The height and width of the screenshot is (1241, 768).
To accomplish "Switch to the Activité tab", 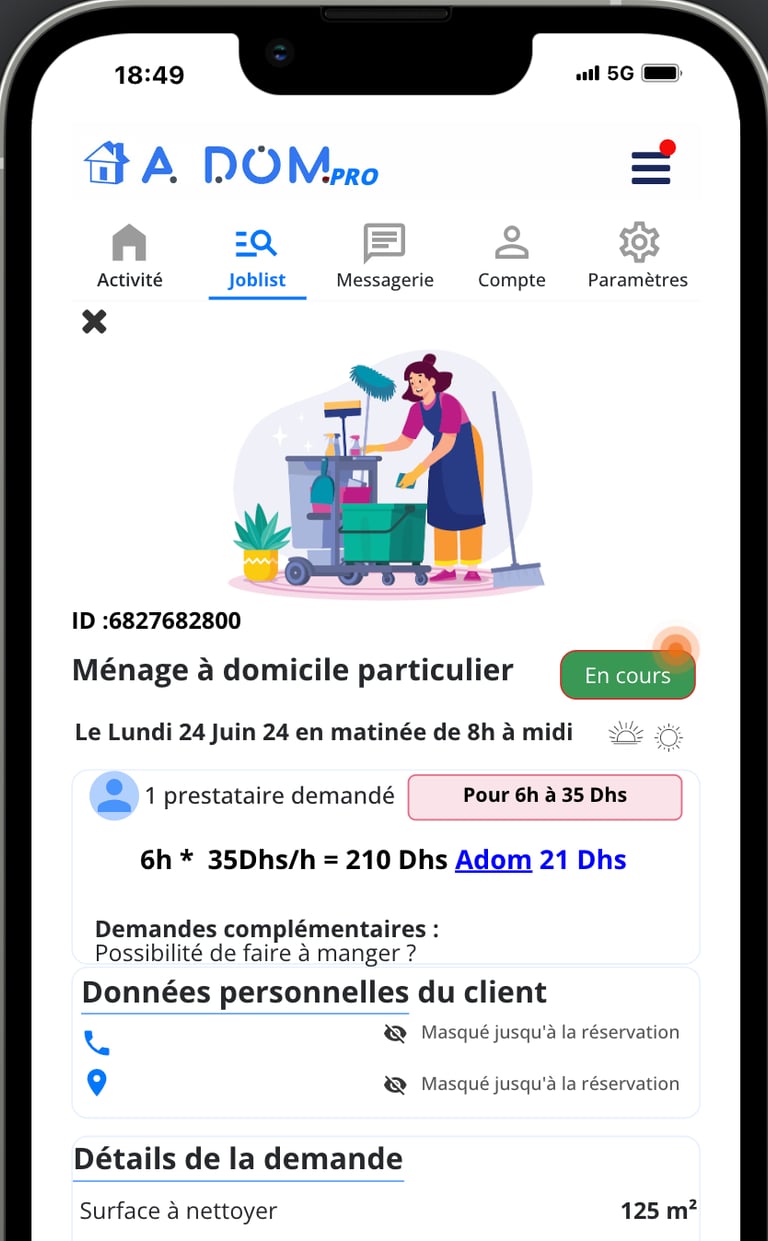I will 129,258.
